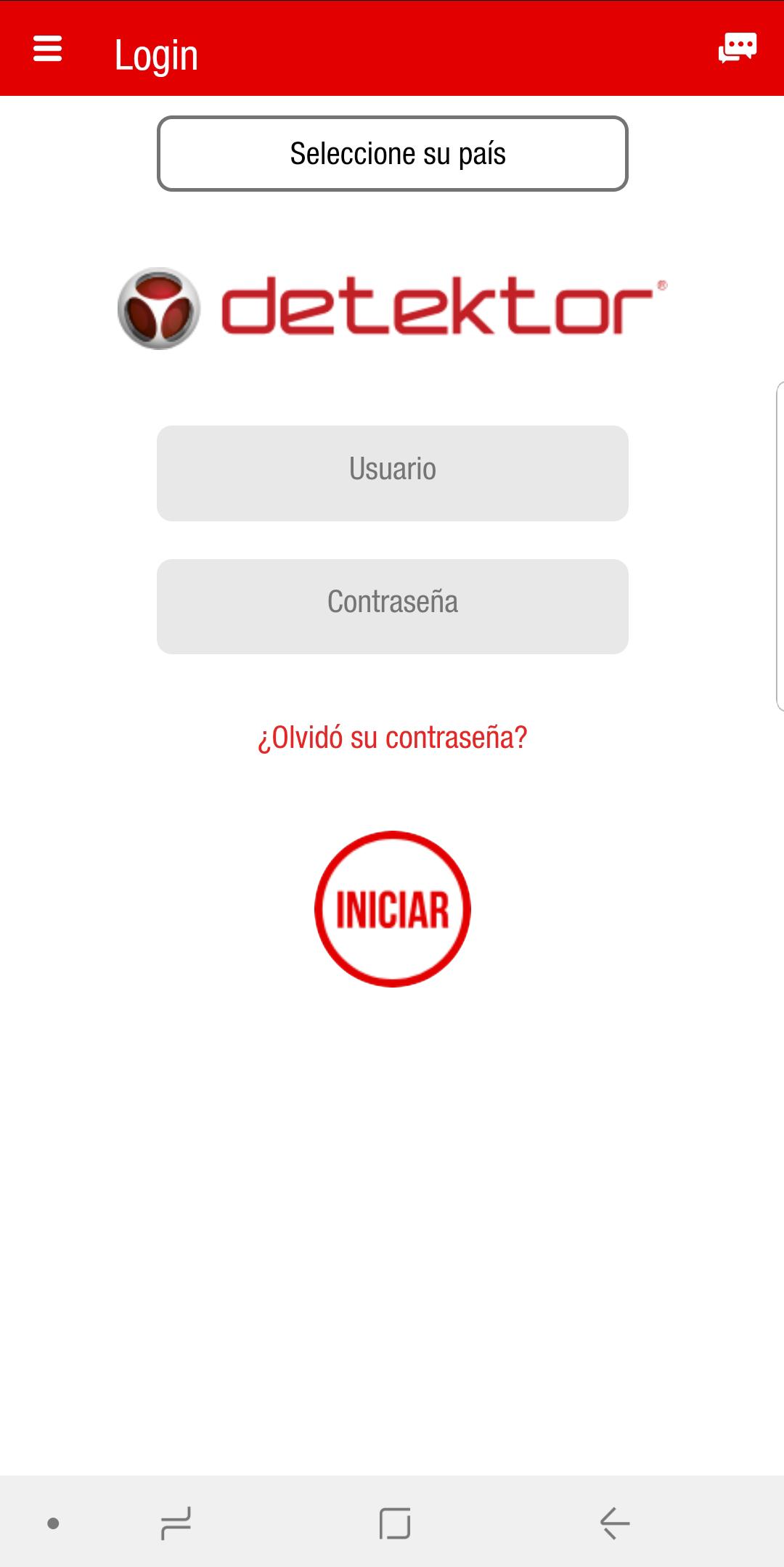Open the ¿Olvidó su contraseña? link
Image resolution: width=784 pixels, height=1567 pixels.
(x=393, y=738)
